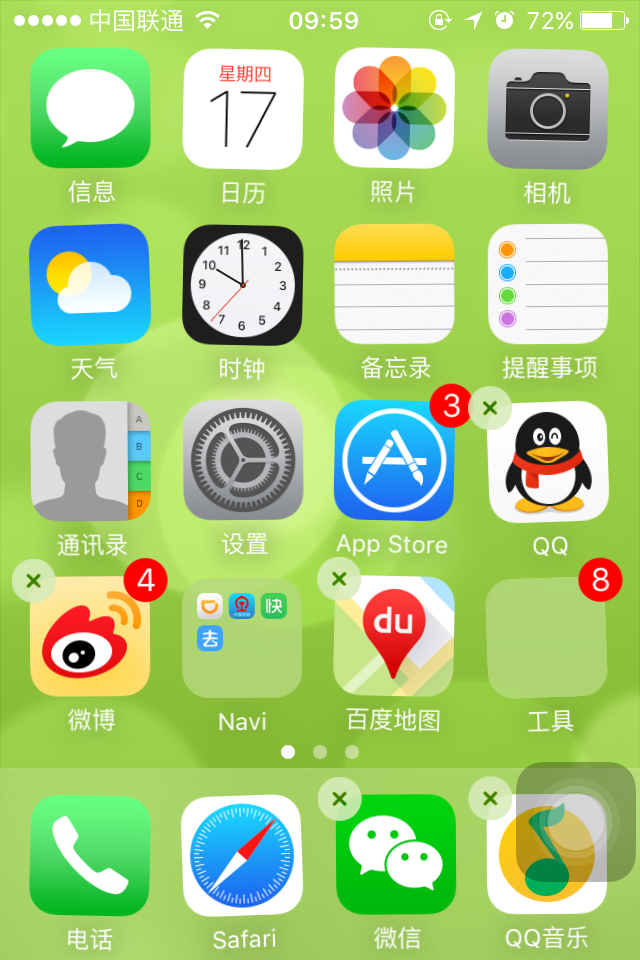
Task: Open the 工具 tools folder
Action: 547,636
